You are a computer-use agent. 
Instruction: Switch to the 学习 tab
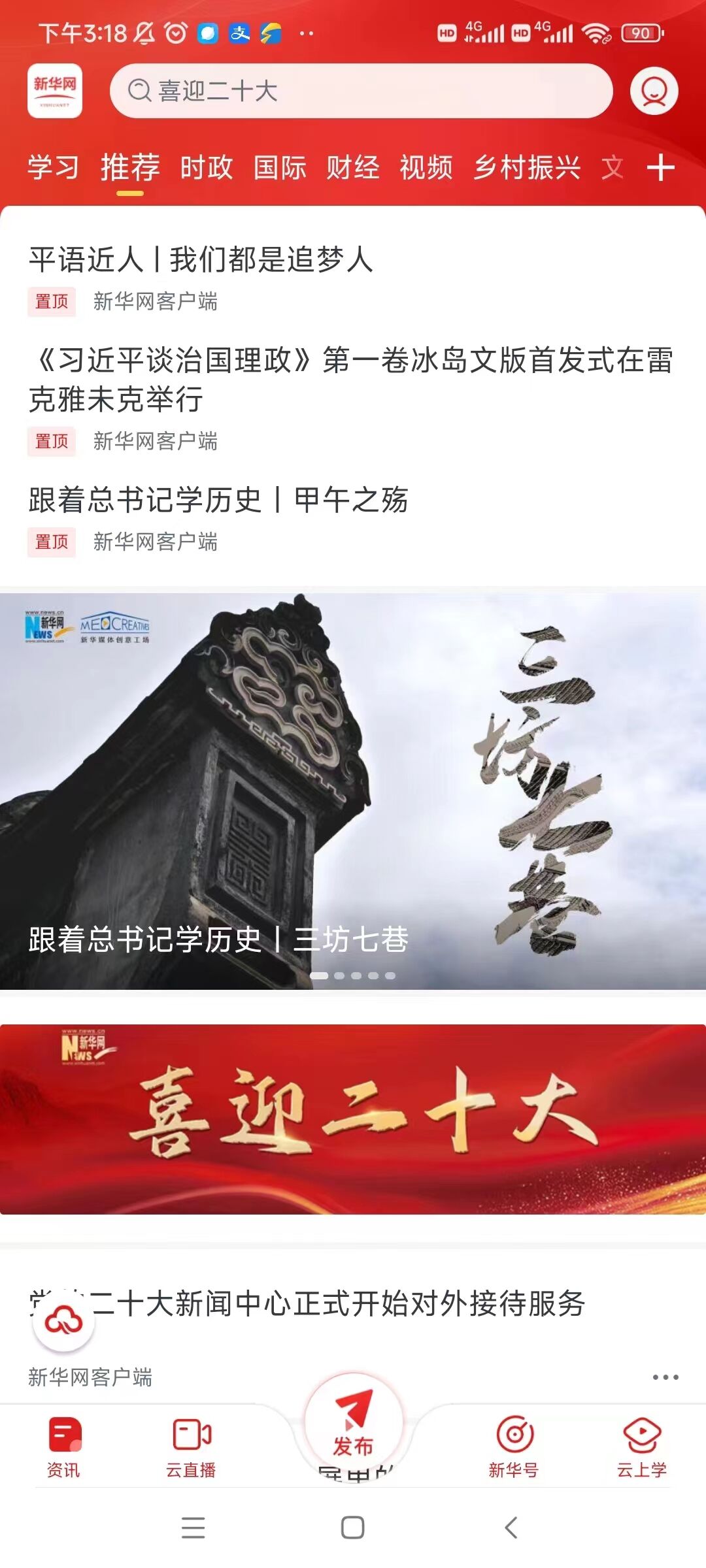point(53,168)
